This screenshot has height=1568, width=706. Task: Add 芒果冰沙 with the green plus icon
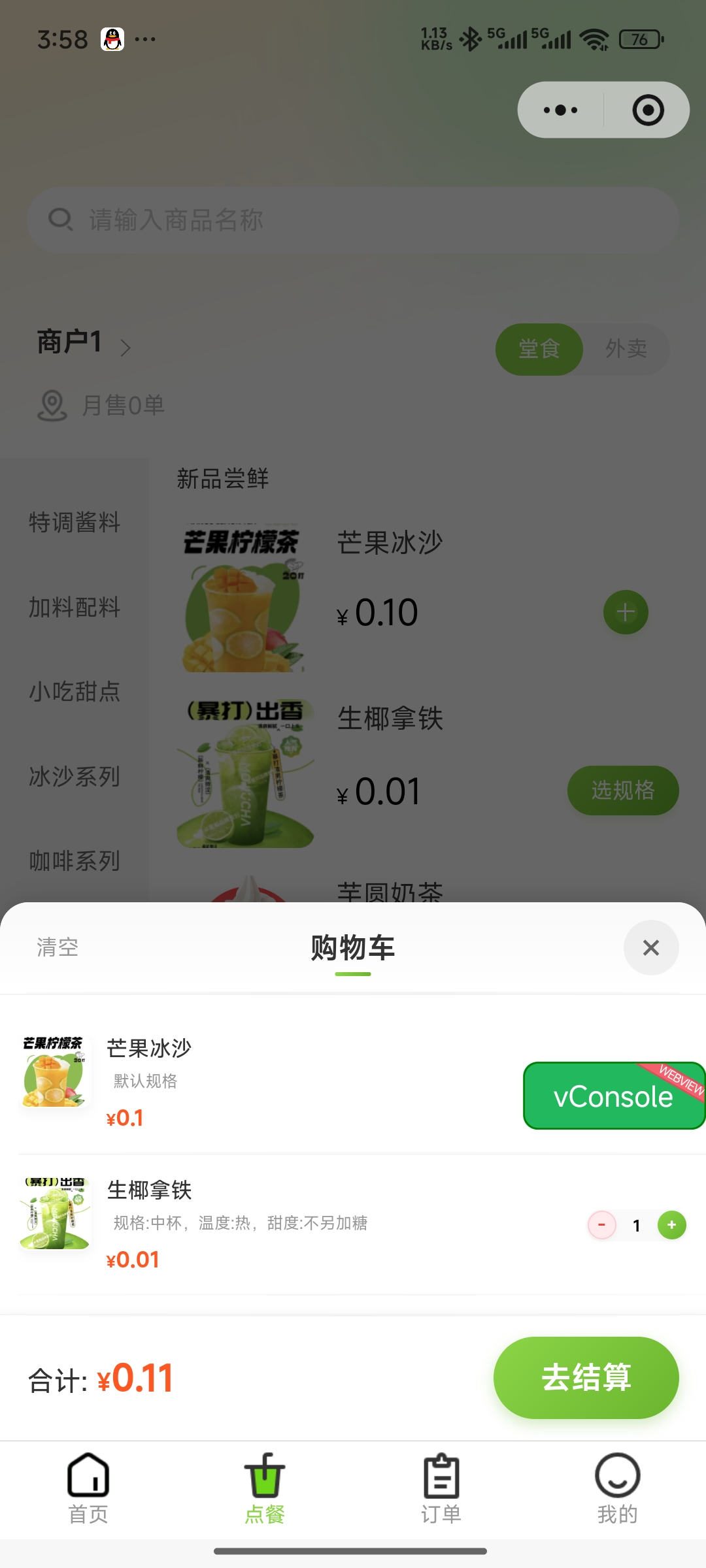click(x=626, y=612)
